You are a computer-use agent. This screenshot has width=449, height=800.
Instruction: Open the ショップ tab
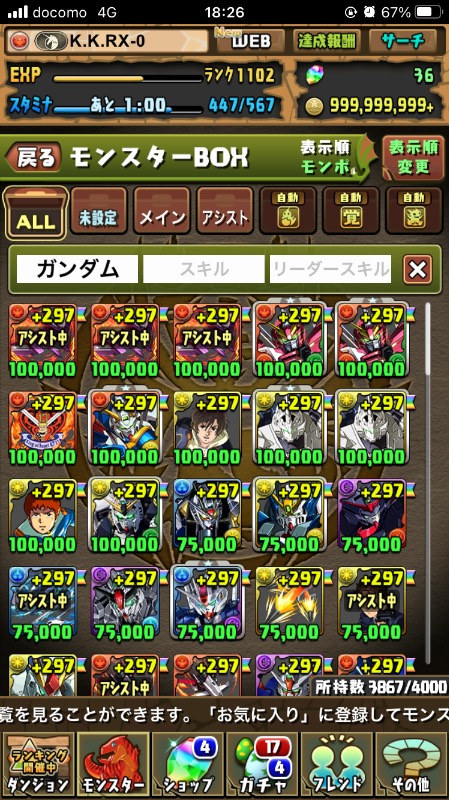[187, 765]
